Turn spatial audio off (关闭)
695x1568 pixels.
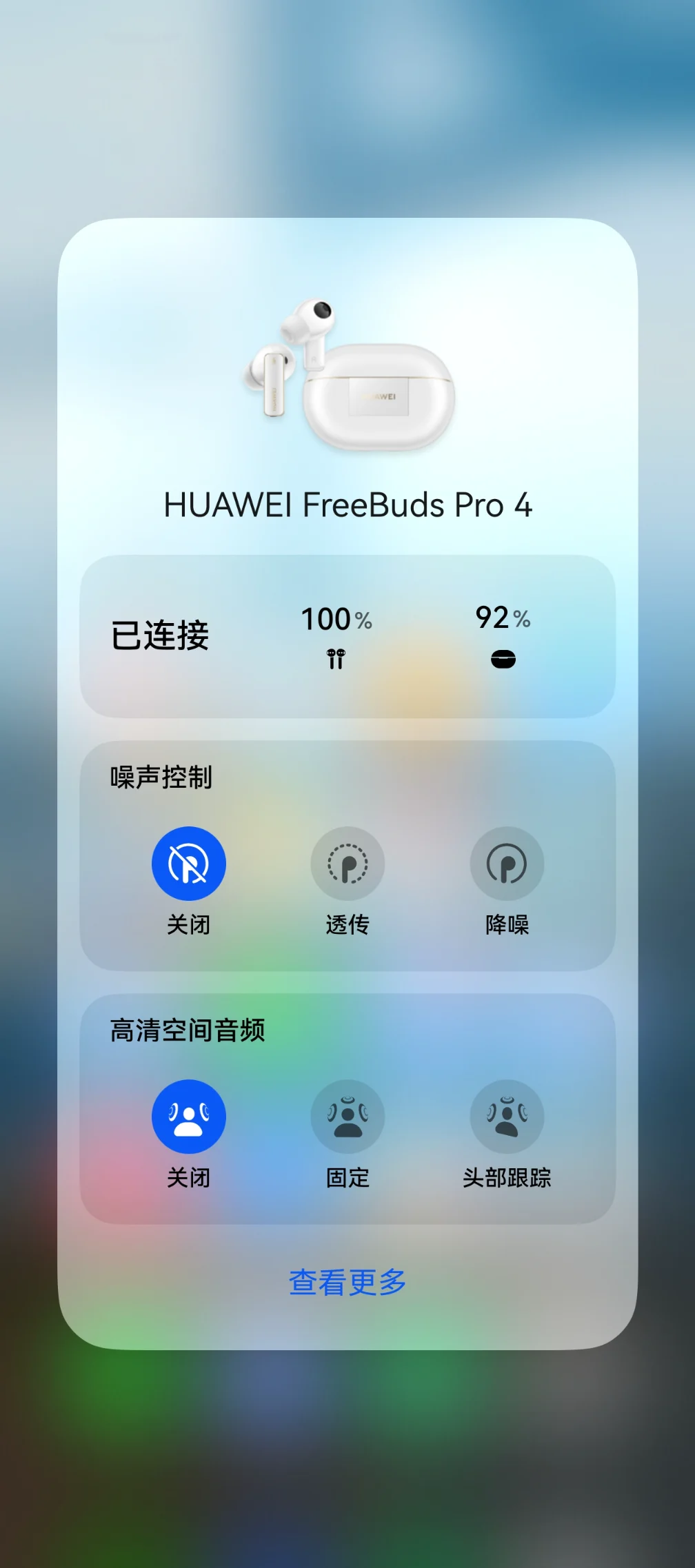tap(188, 1117)
